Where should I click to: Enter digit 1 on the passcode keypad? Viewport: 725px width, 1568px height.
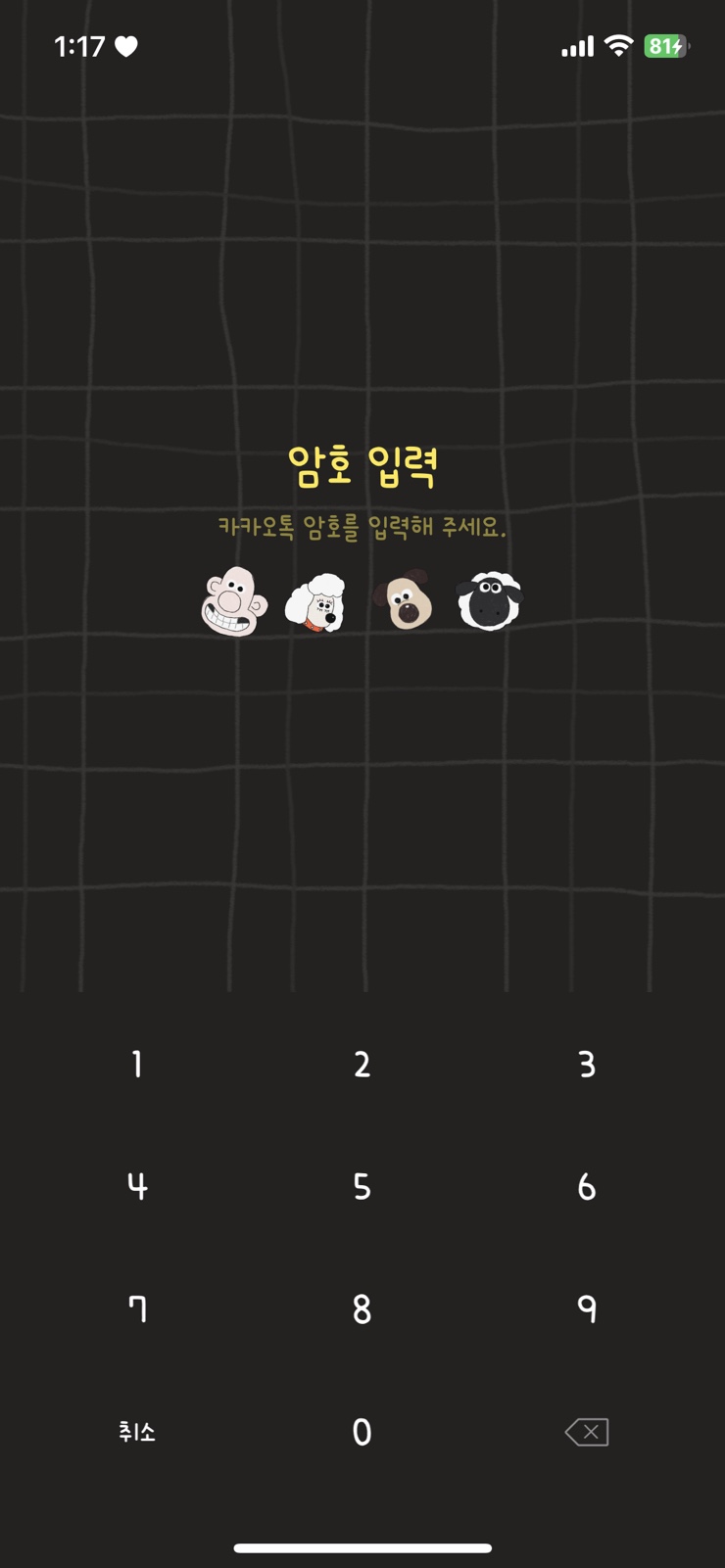[x=137, y=1065]
